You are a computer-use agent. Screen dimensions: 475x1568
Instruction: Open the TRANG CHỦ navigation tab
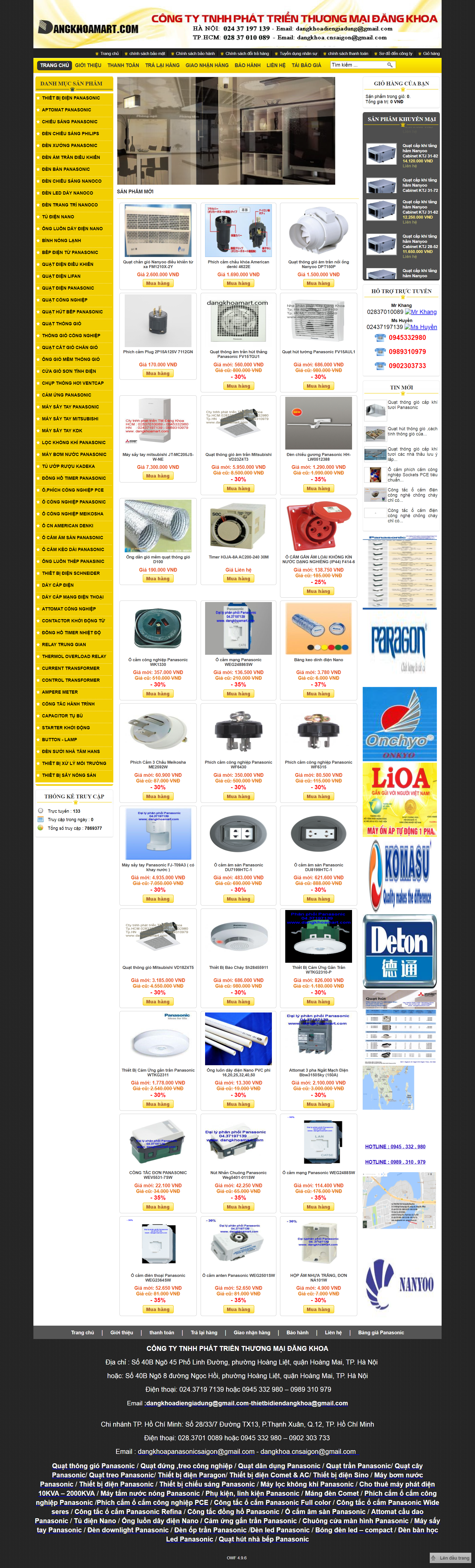coord(55,65)
